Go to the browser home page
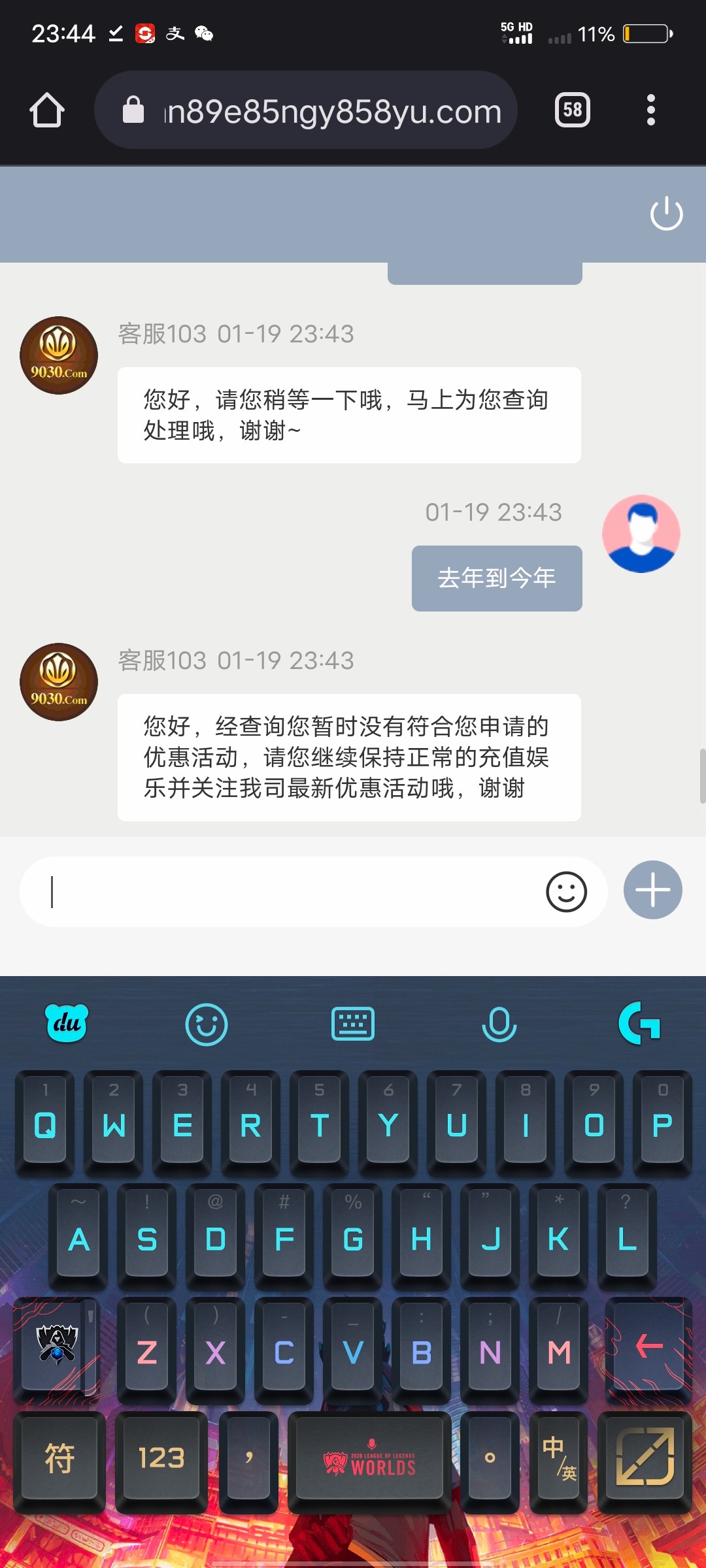The width and height of the screenshot is (706, 1568). click(x=47, y=110)
